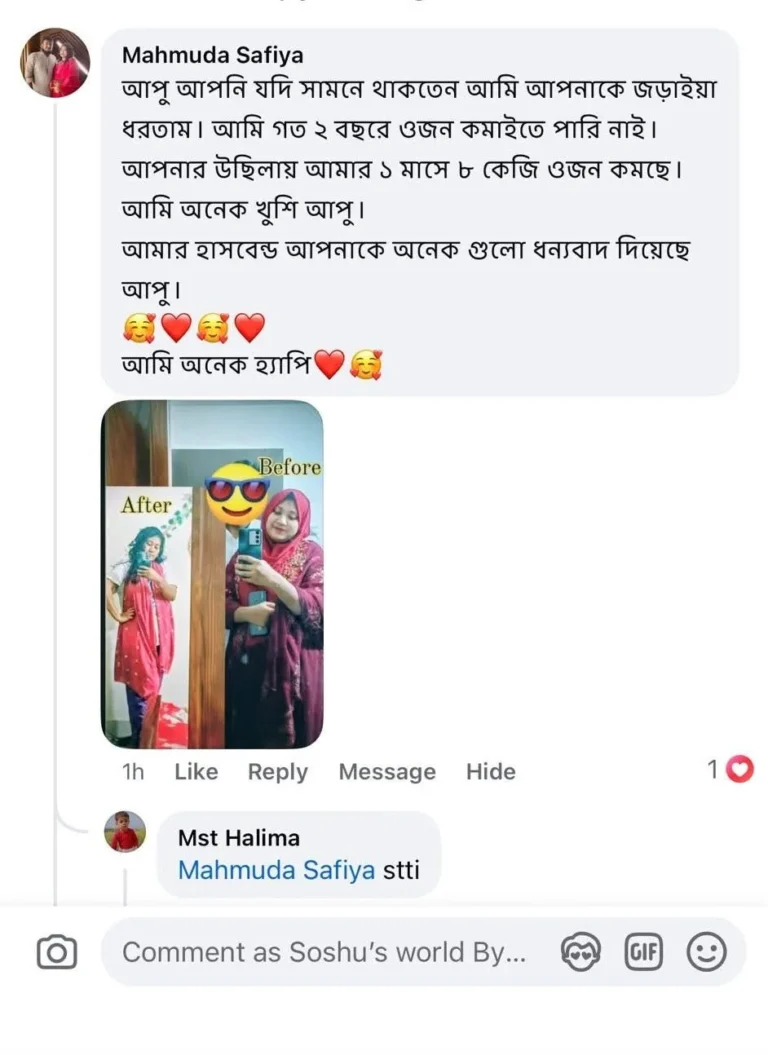Screen dimensions: 768x1055
Task: Message Mahmuda Safiya from her comment
Action: coord(387,772)
